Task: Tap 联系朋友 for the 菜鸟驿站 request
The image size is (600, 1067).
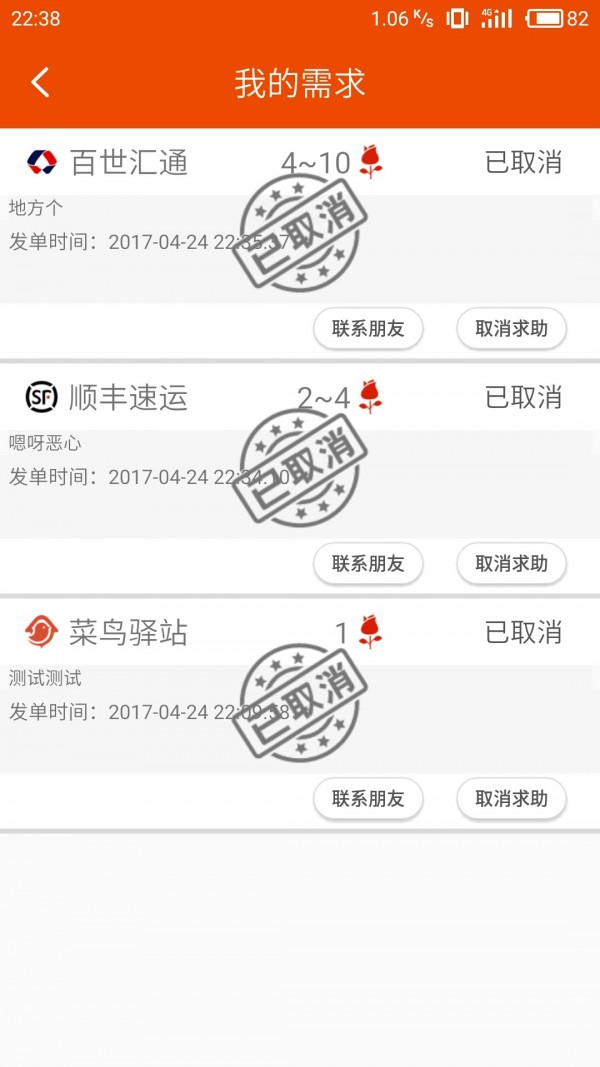Action: tap(368, 798)
